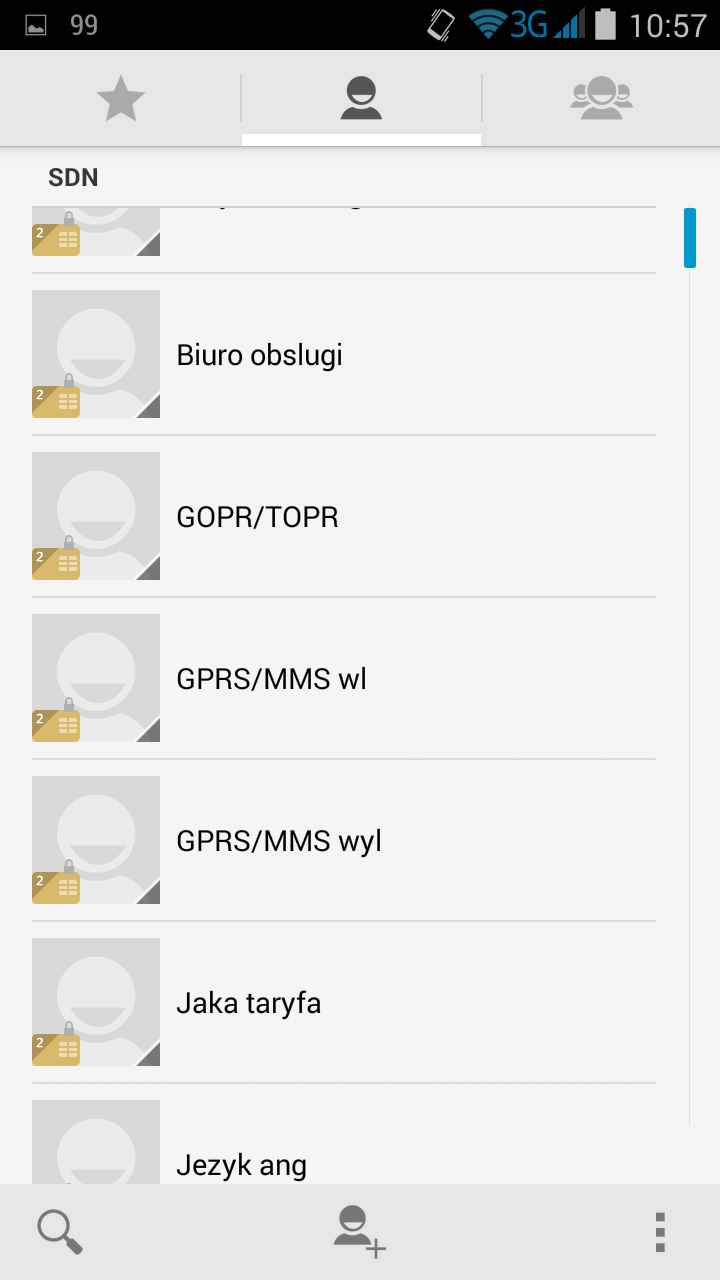Open the GPRS/MMS wl contact
Image resolution: width=720 pixels, height=1280 pixels.
(x=344, y=678)
